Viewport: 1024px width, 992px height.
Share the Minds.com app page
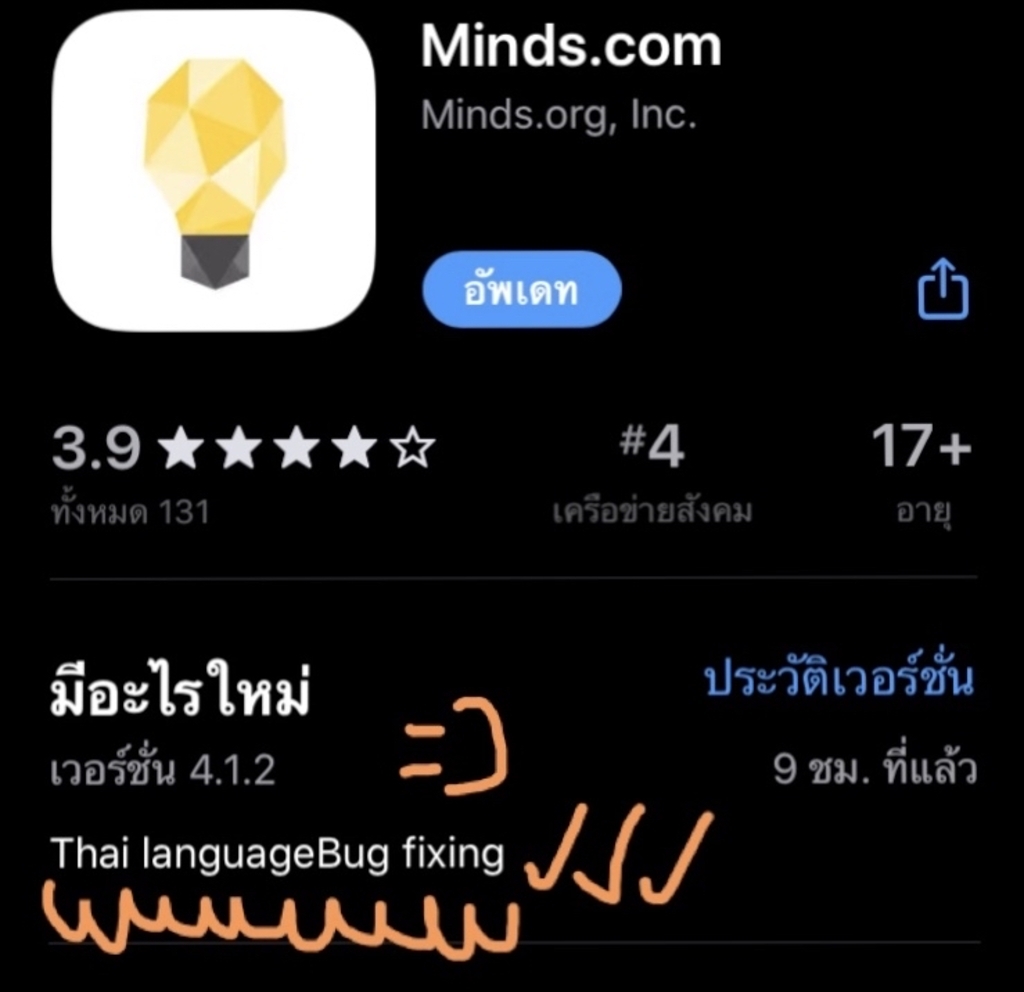tap(943, 290)
